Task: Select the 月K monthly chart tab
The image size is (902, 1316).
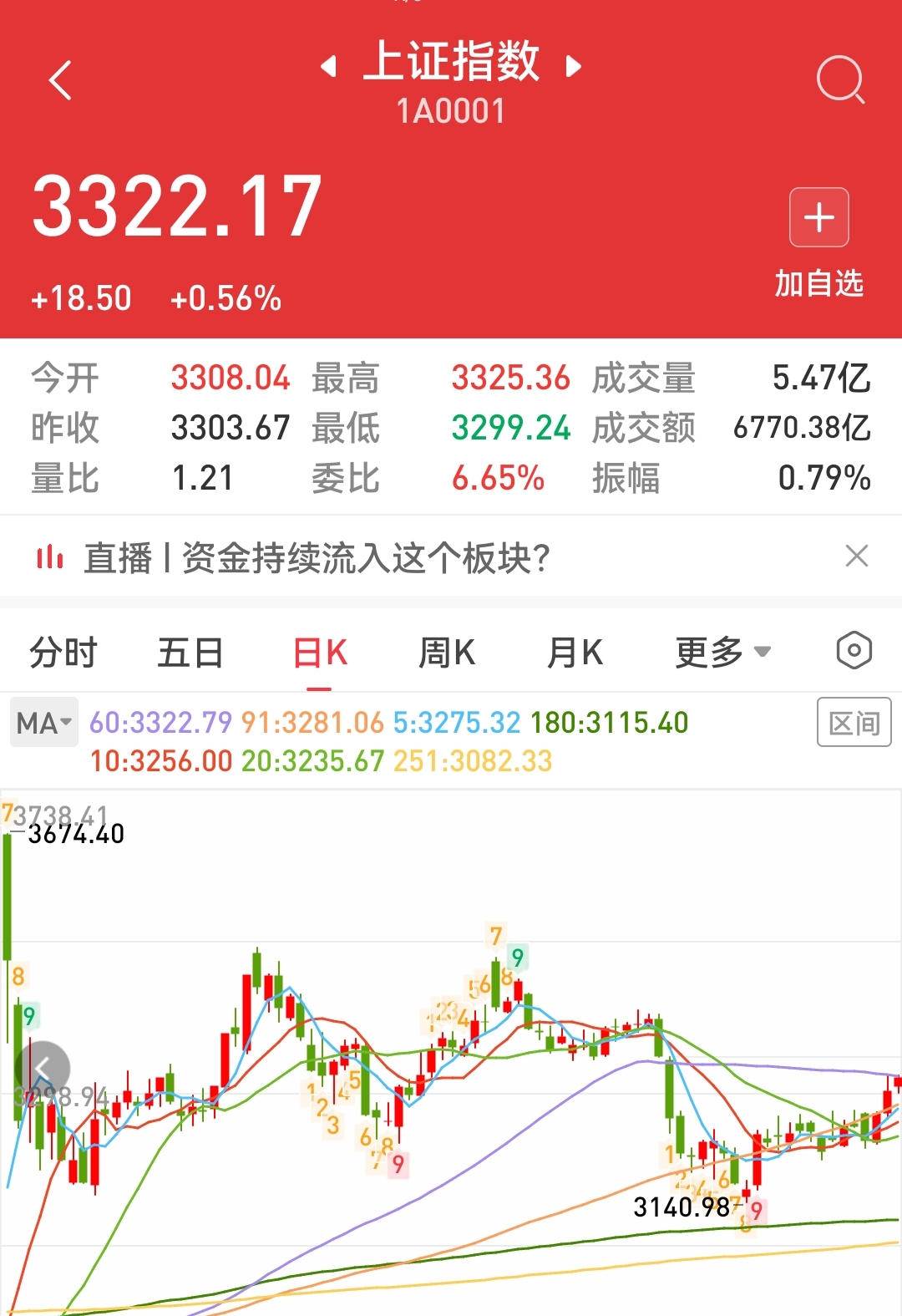Action: point(573,653)
